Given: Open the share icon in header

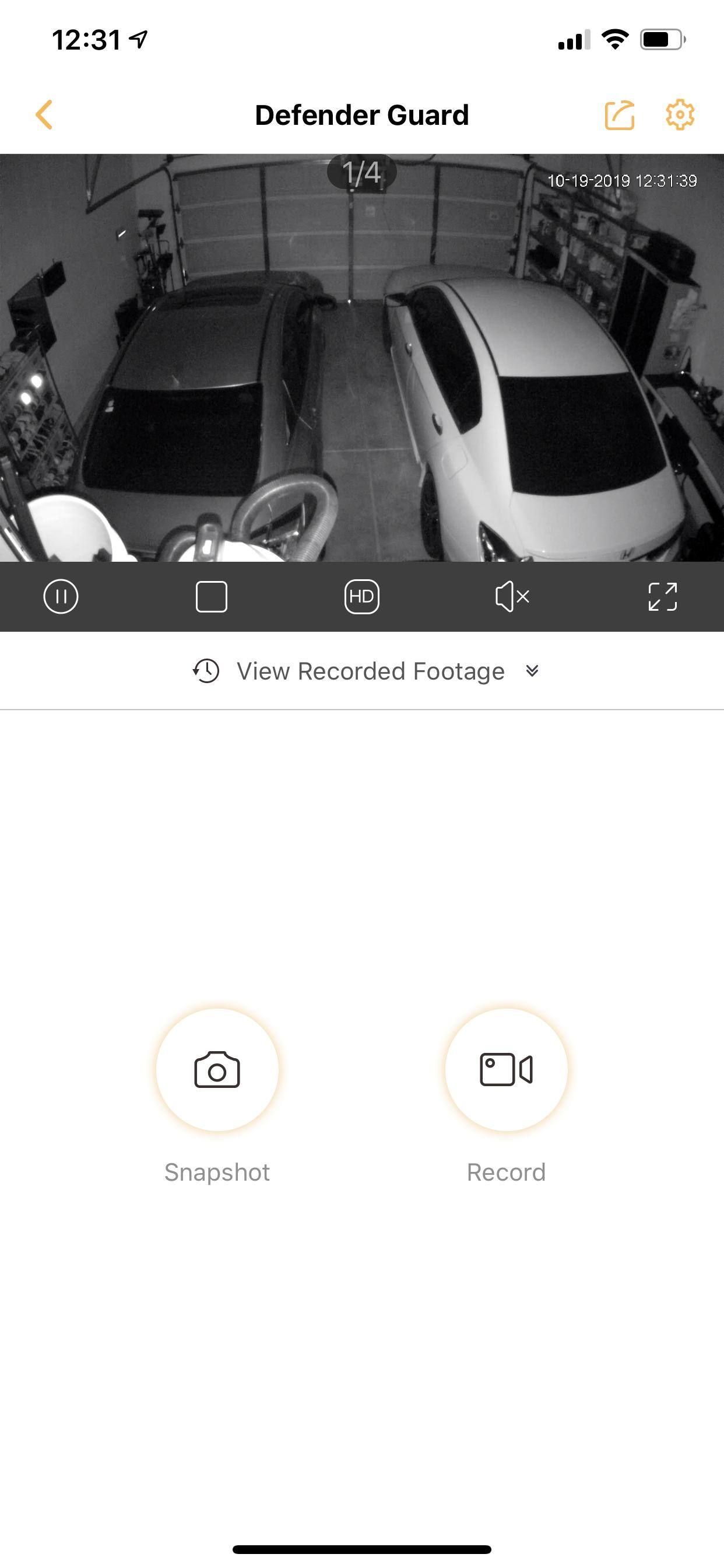Looking at the screenshot, I should pyautogui.click(x=619, y=114).
